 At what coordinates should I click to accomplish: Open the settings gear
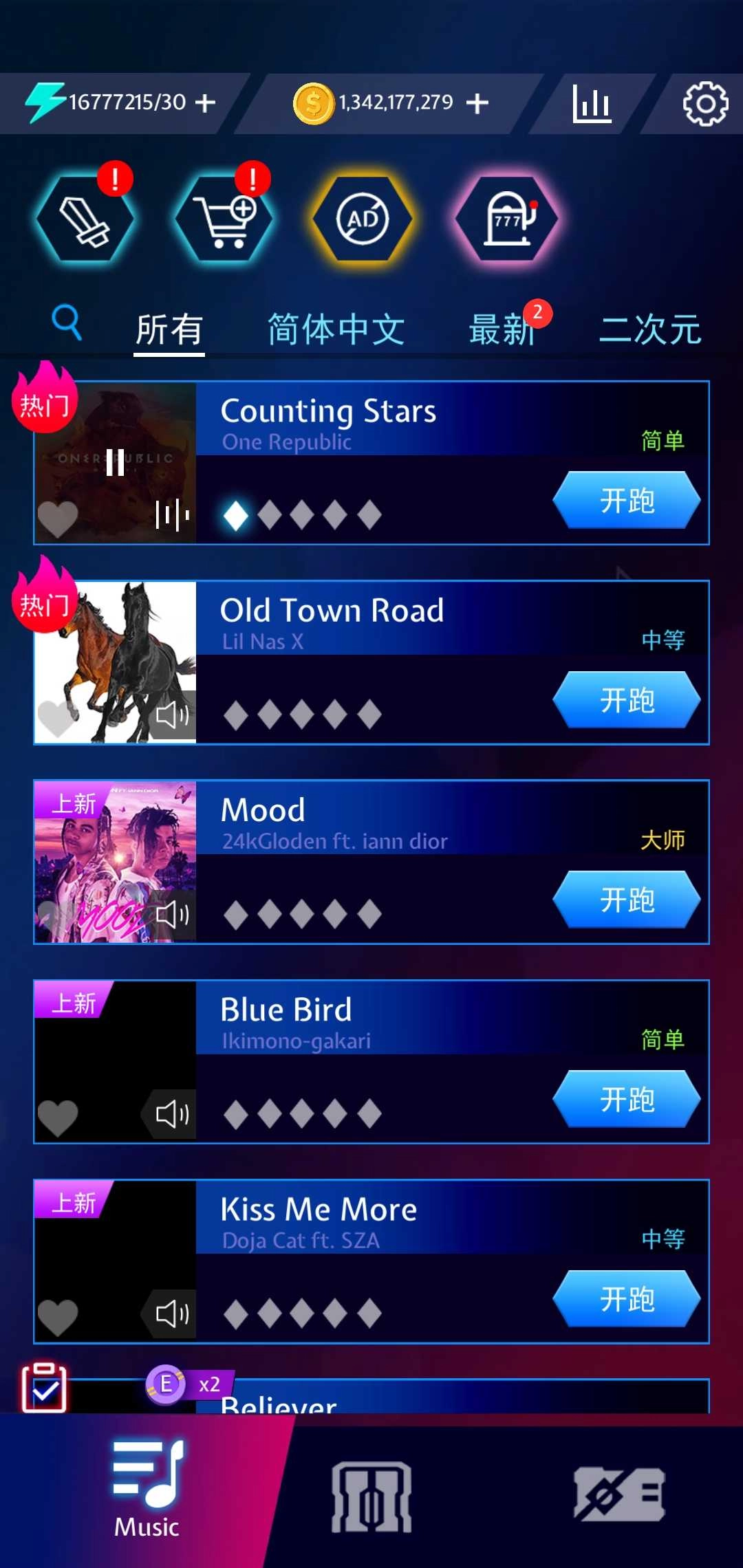pyautogui.click(x=705, y=104)
